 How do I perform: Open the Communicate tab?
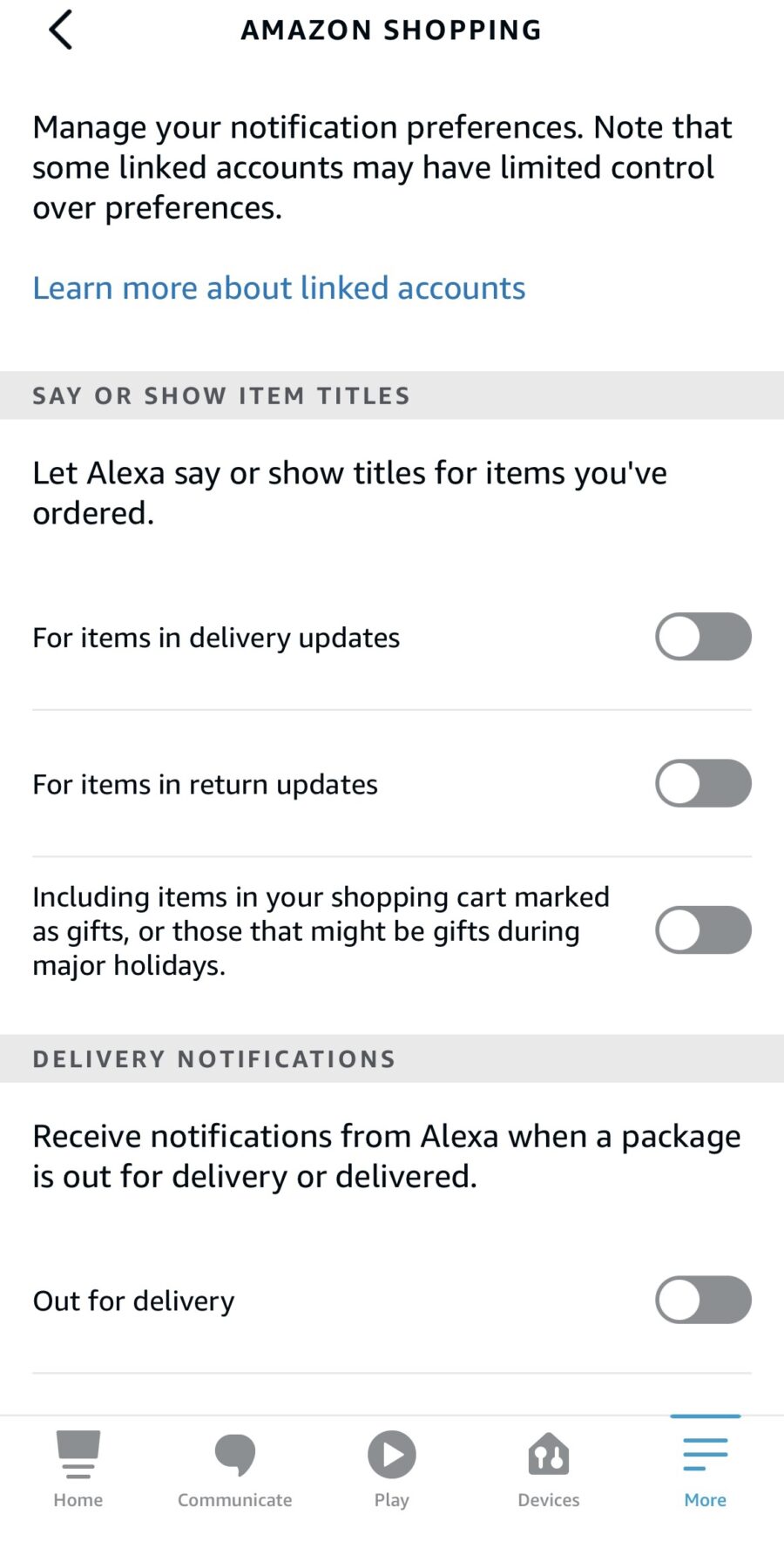tap(235, 1470)
